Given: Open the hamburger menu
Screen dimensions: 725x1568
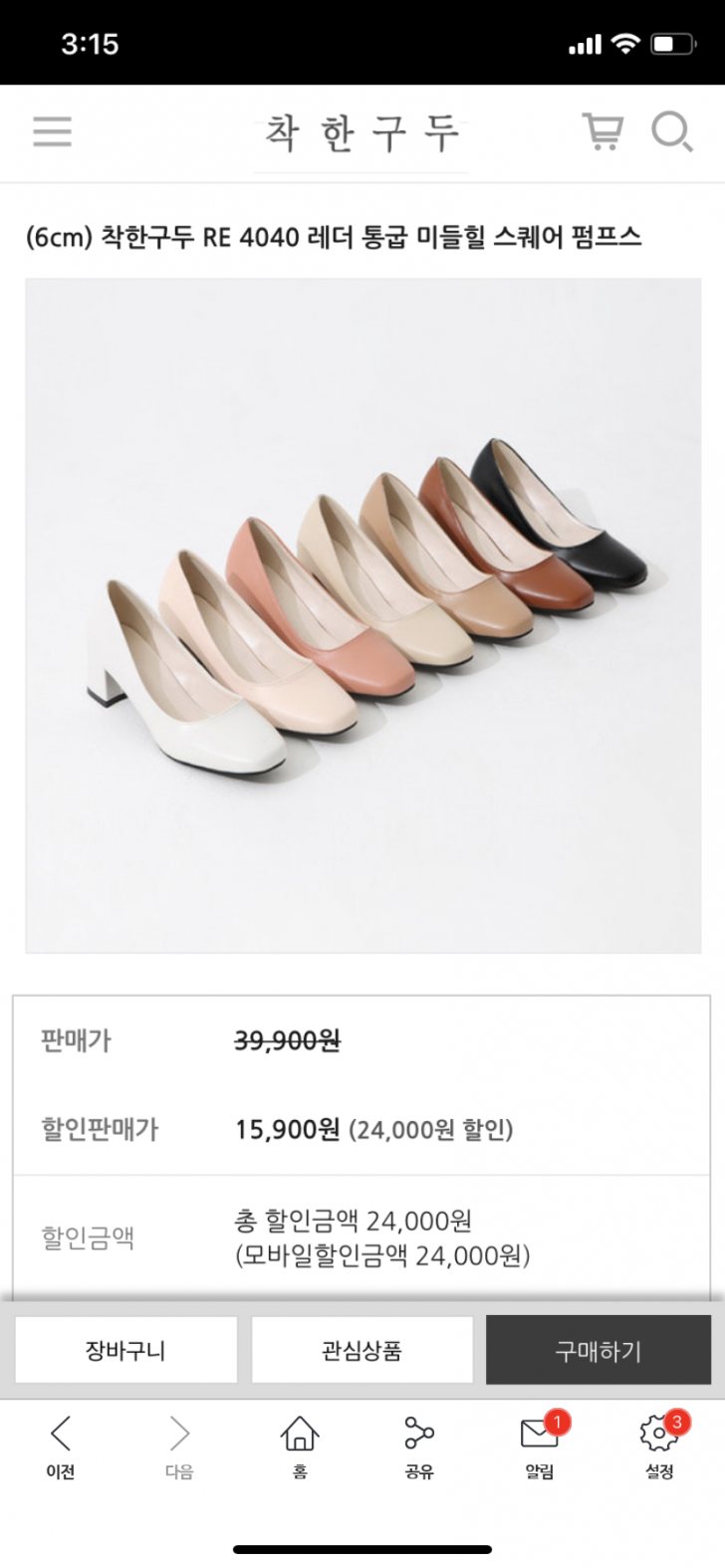Looking at the screenshot, I should tap(52, 131).
